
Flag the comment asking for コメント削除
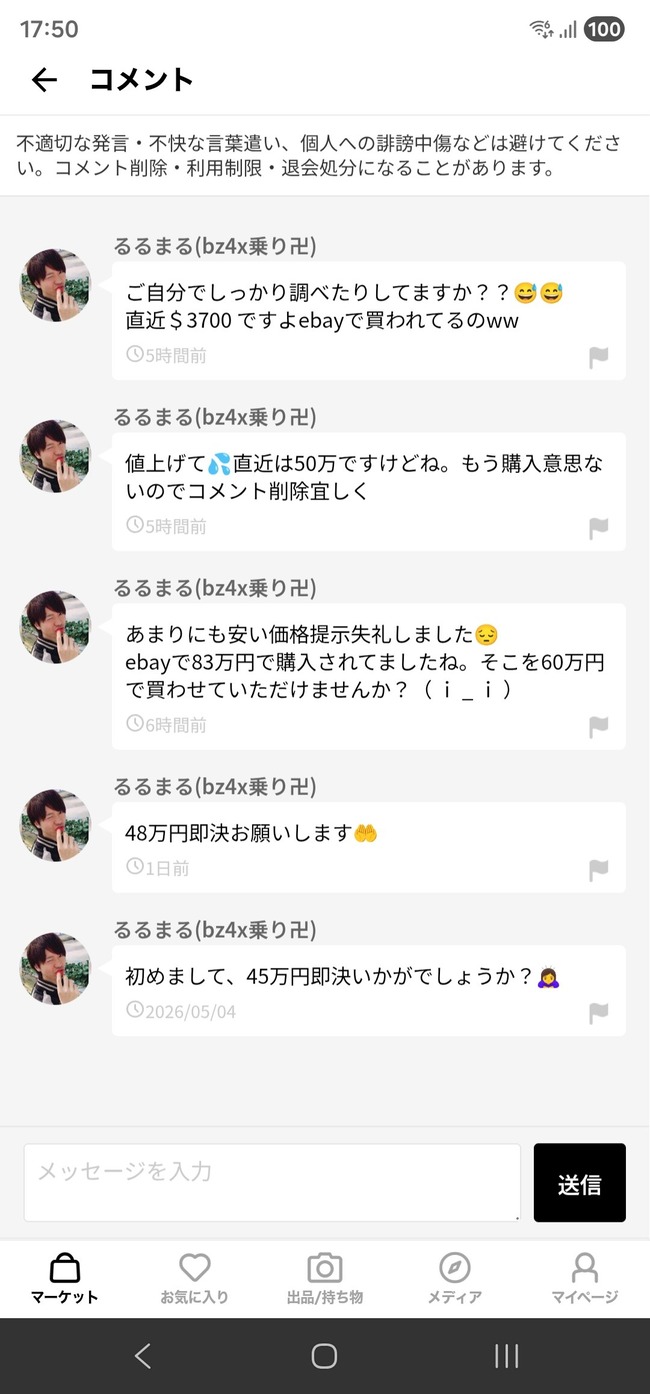pyautogui.click(x=598, y=529)
